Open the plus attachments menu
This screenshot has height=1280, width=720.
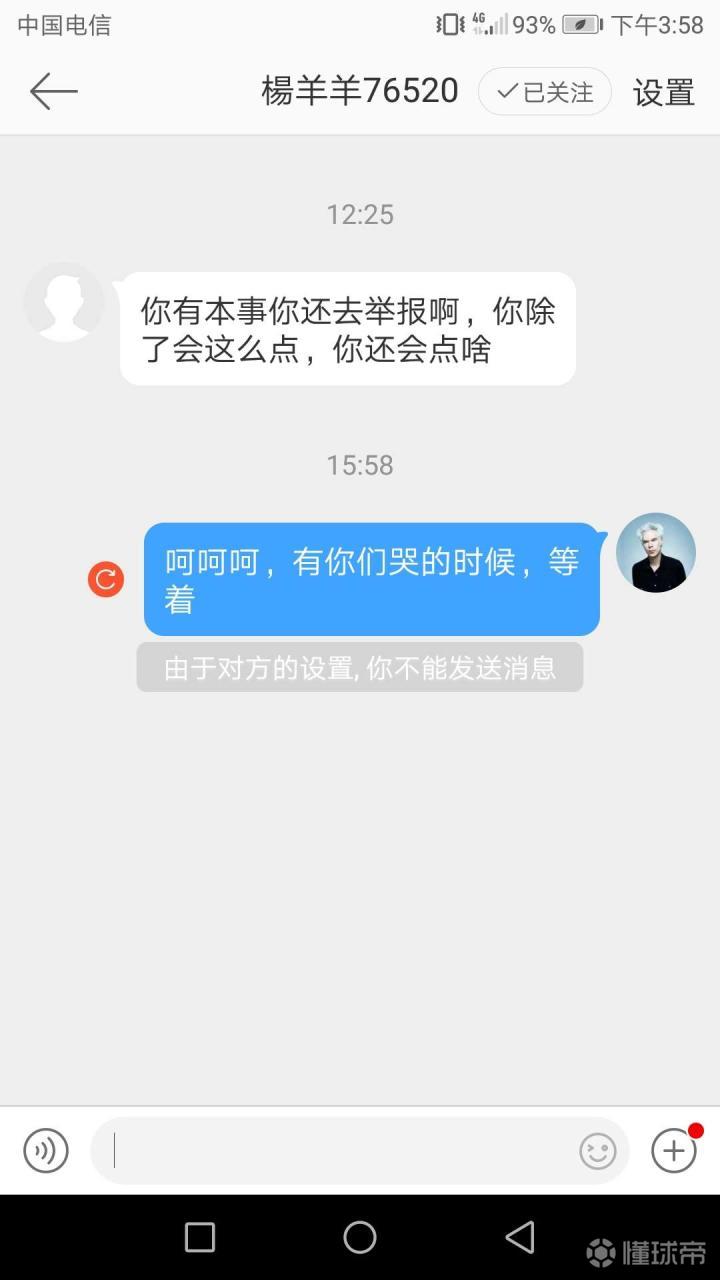coord(674,1150)
